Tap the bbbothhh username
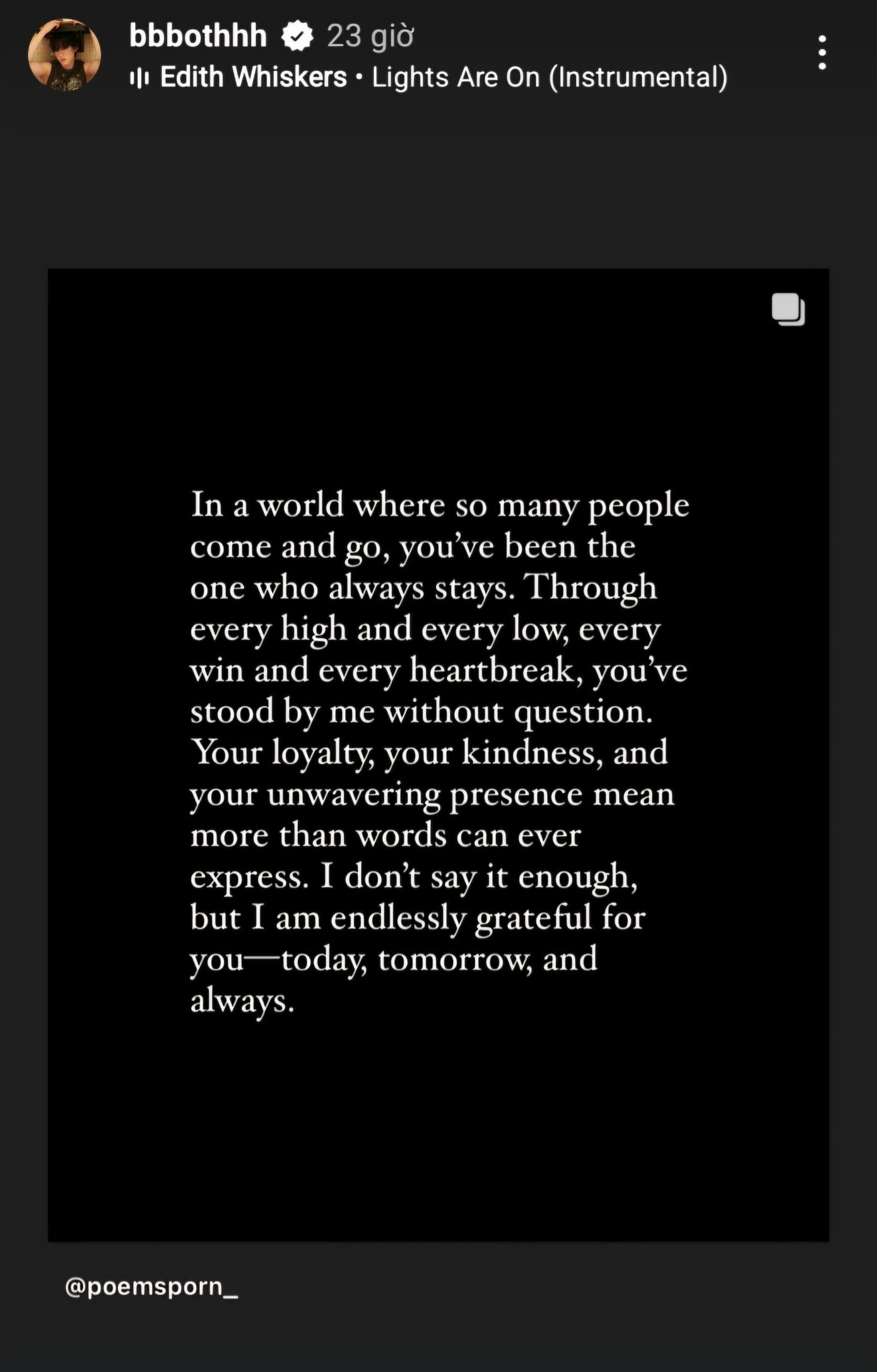877x1372 pixels. click(x=197, y=36)
